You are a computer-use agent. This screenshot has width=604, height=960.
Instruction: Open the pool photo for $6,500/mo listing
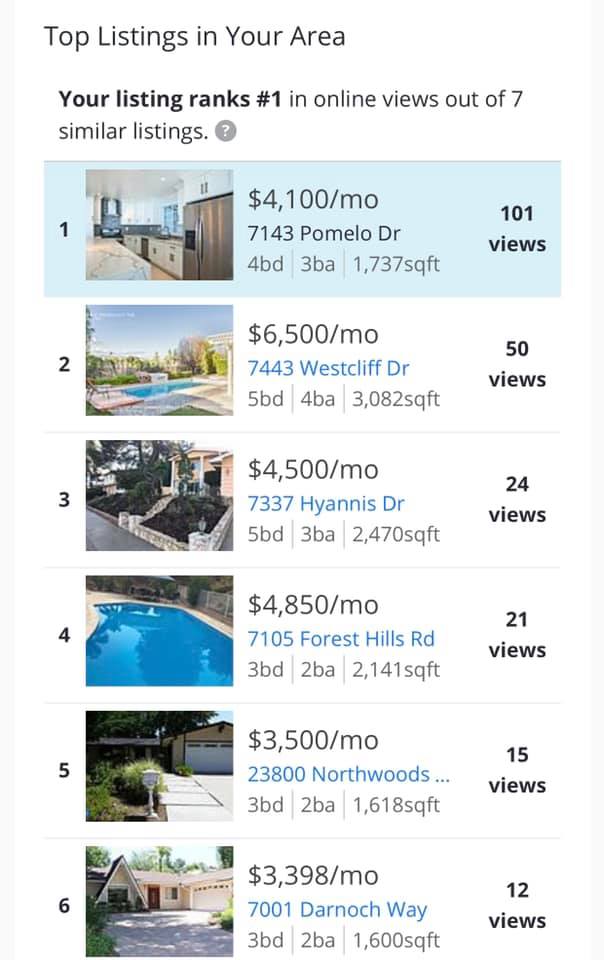pyautogui.click(x=159, y=361)
